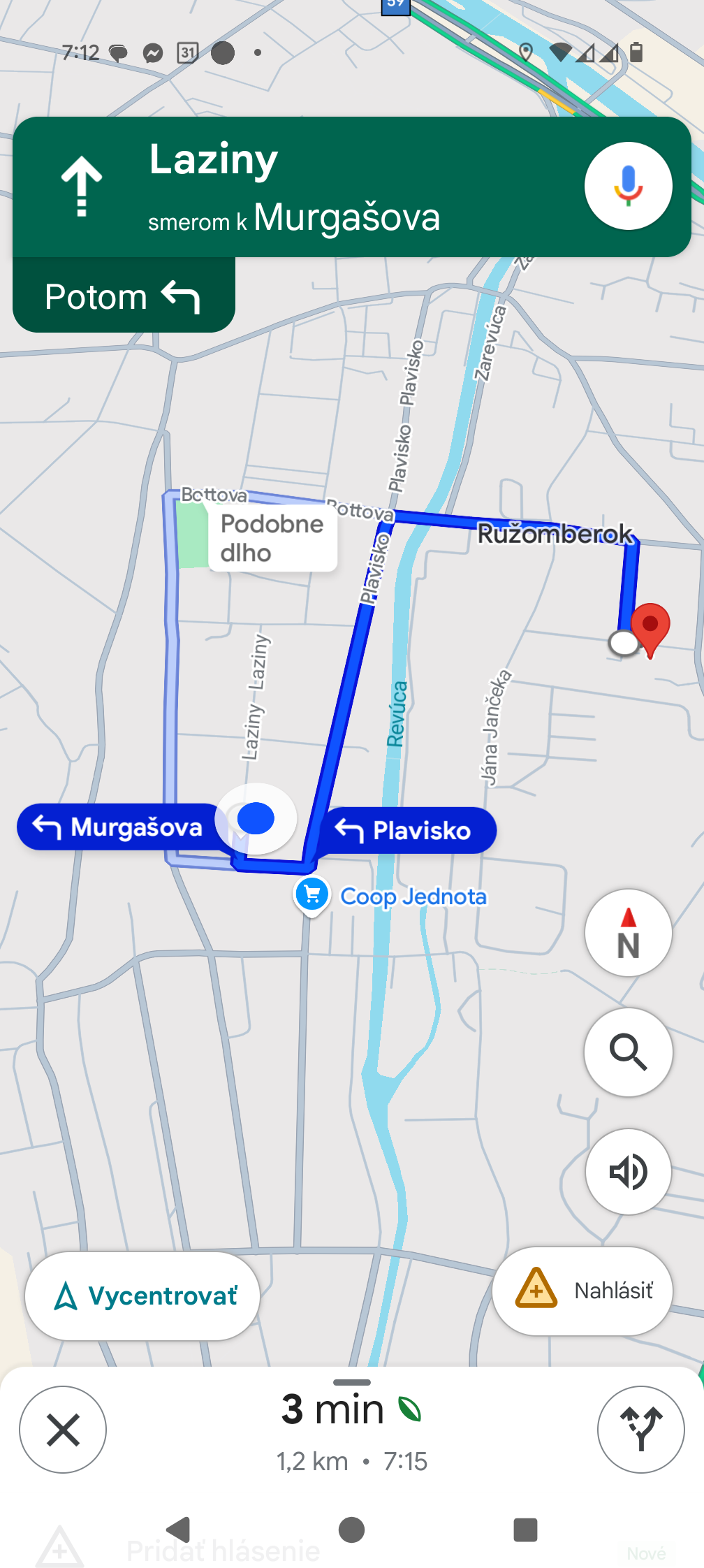Image resolution: width=704 pixels, height=1568 pixels.
Task: Activate the voice assistant microphone
Action: 628,186
